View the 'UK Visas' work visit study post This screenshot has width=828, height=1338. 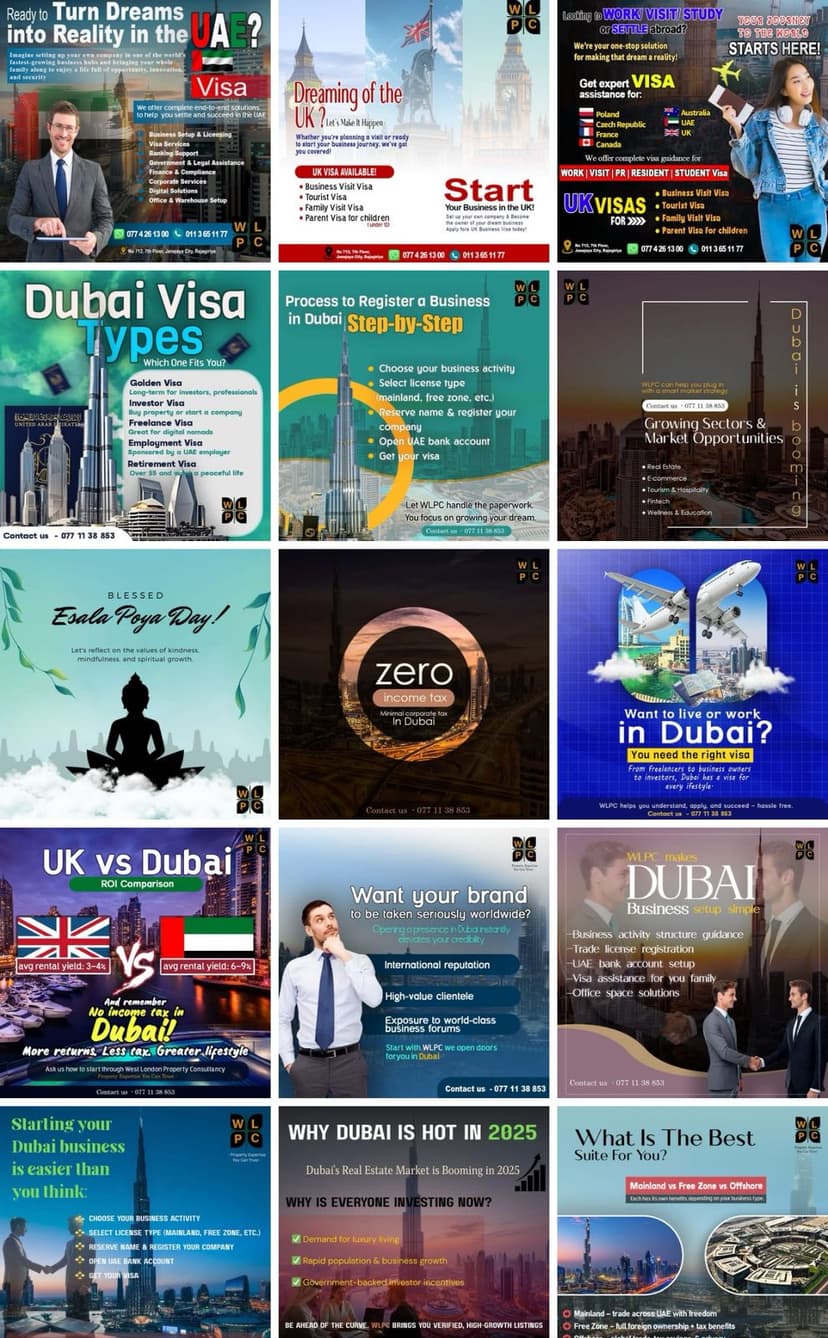[x=692, y=131]
